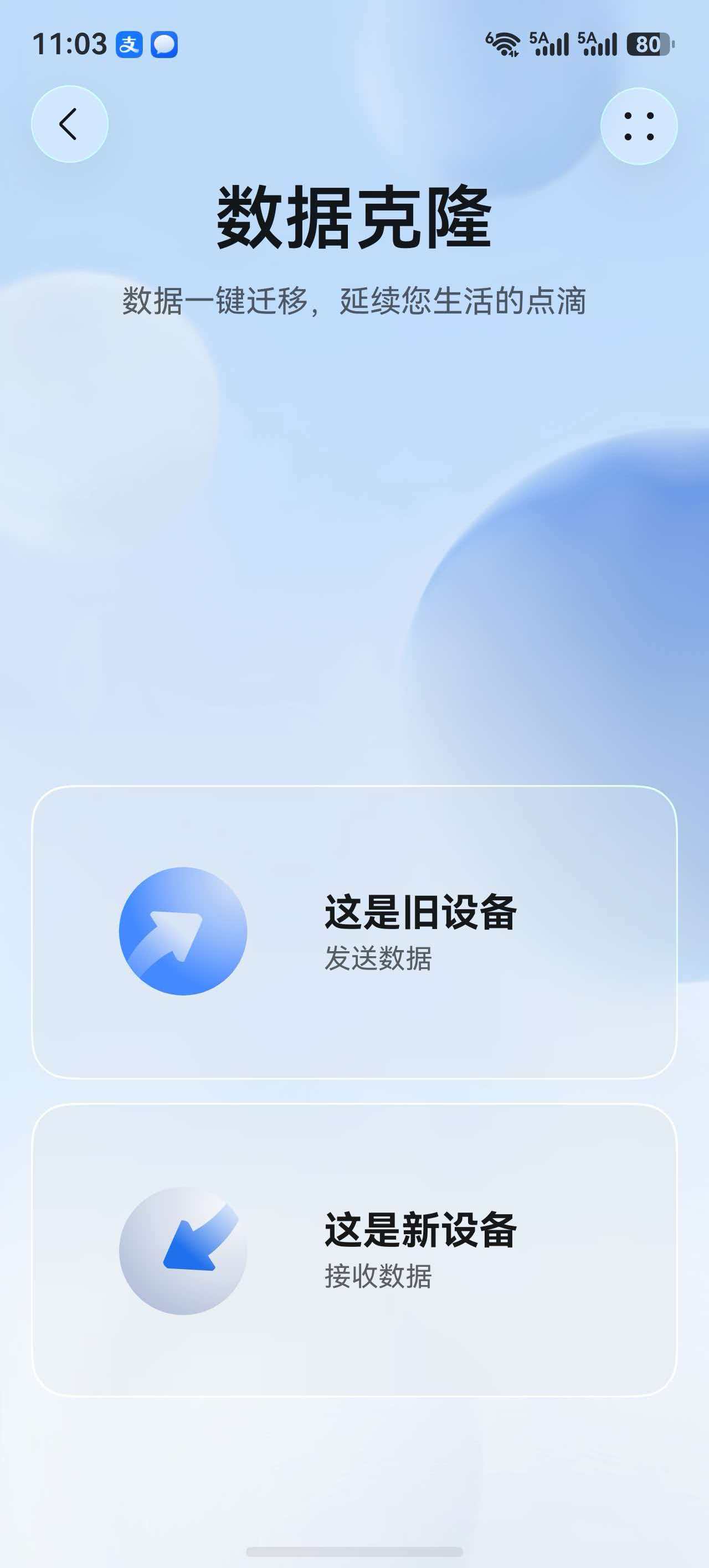This screenshot has width=709, height=1568.
Task: Select 这是旧设备 to send data
Action: (x=354, y=932)
